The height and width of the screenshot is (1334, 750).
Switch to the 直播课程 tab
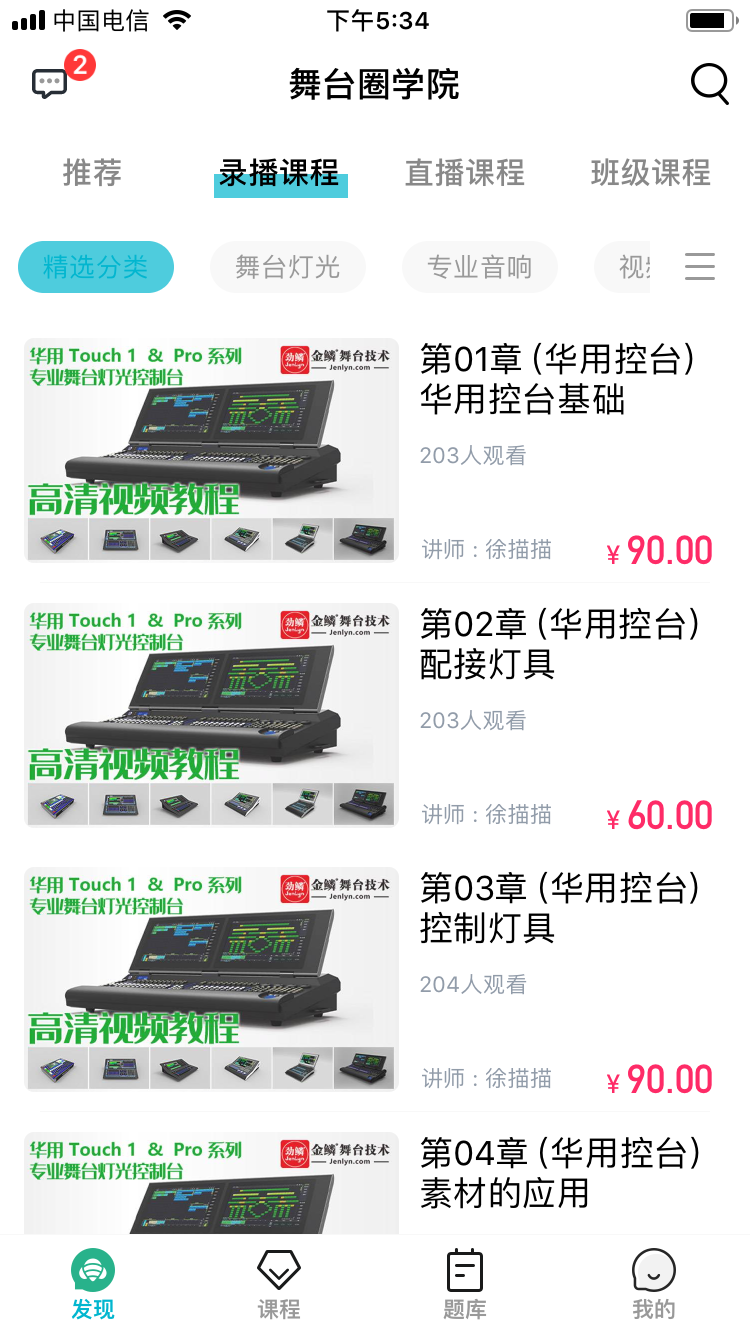[x=465, y=173]
